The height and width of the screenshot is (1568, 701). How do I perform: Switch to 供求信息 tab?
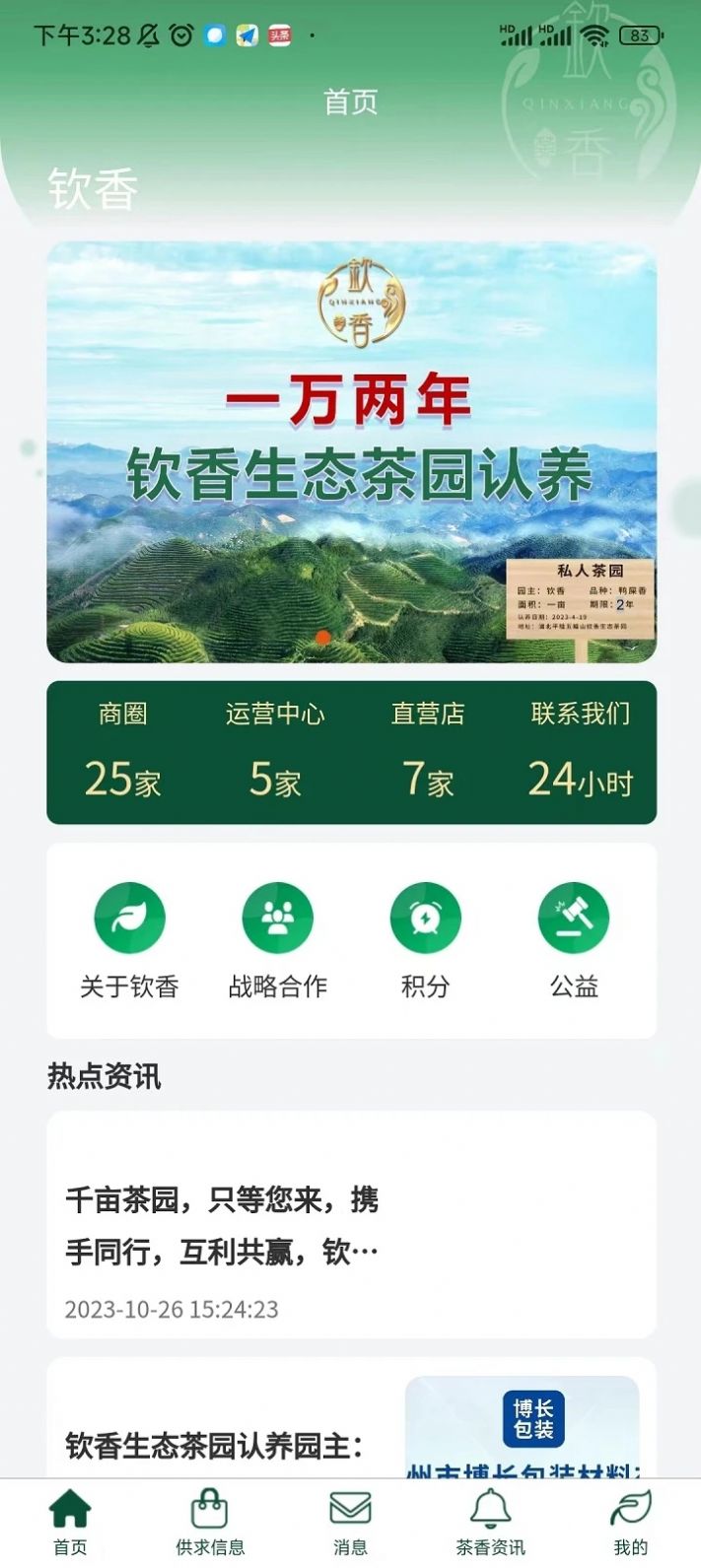[x=210, y=1522]
